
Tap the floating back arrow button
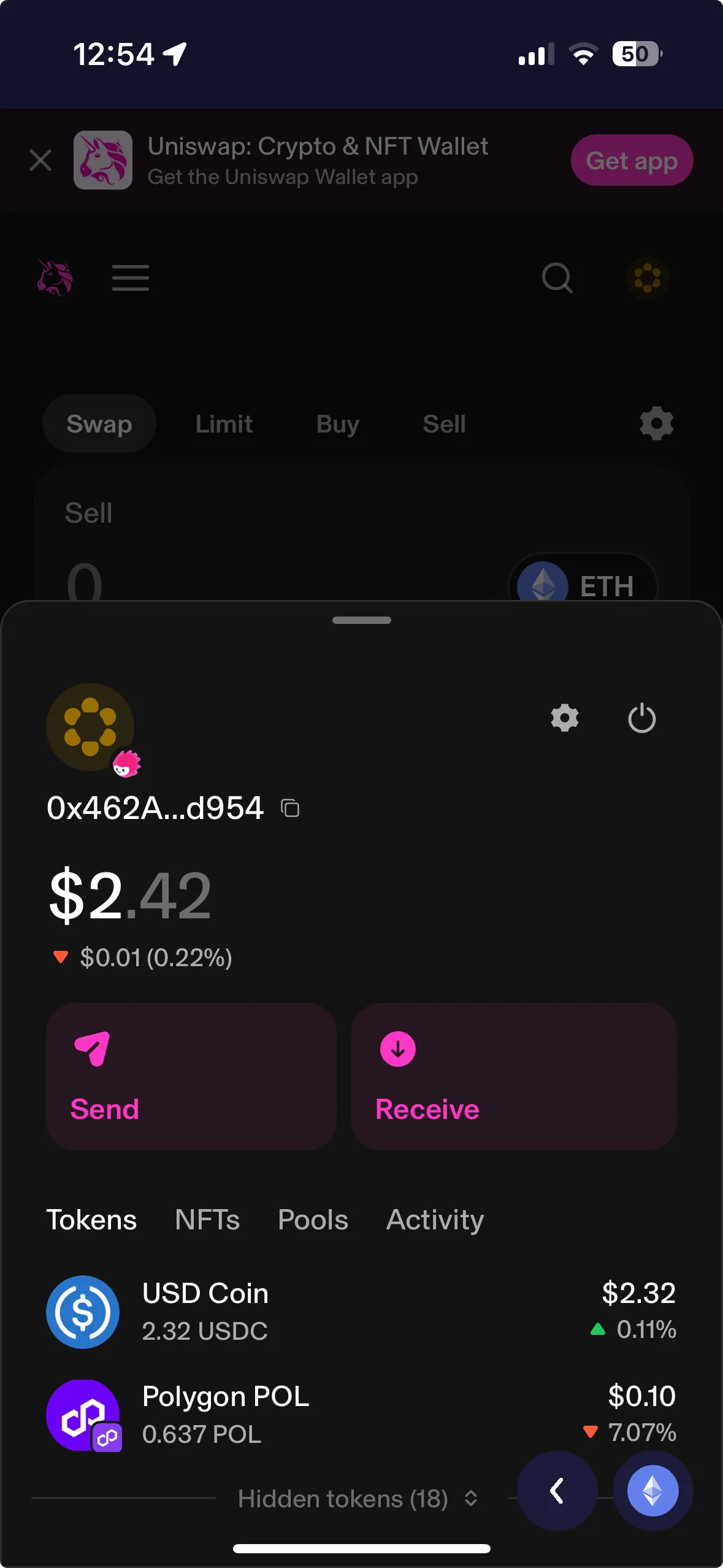point(557,1491)
